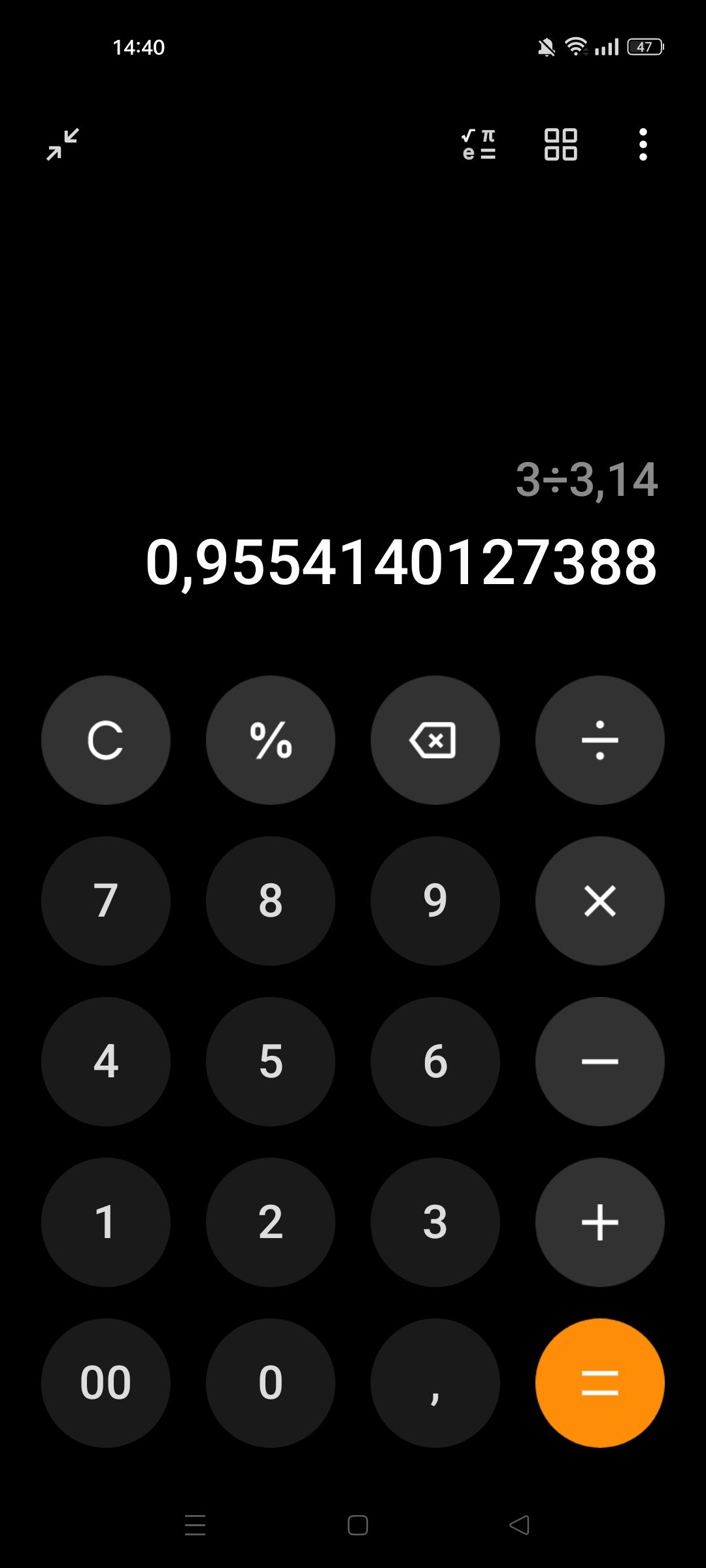
Task: Enter the digit 7
Action: pos(106,901)
